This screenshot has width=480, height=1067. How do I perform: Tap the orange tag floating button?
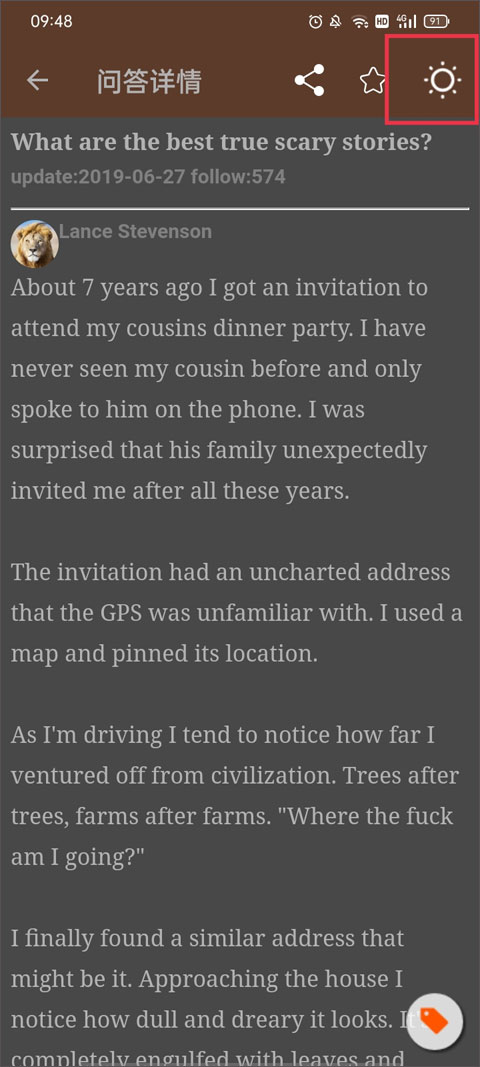coord(434,1020)
